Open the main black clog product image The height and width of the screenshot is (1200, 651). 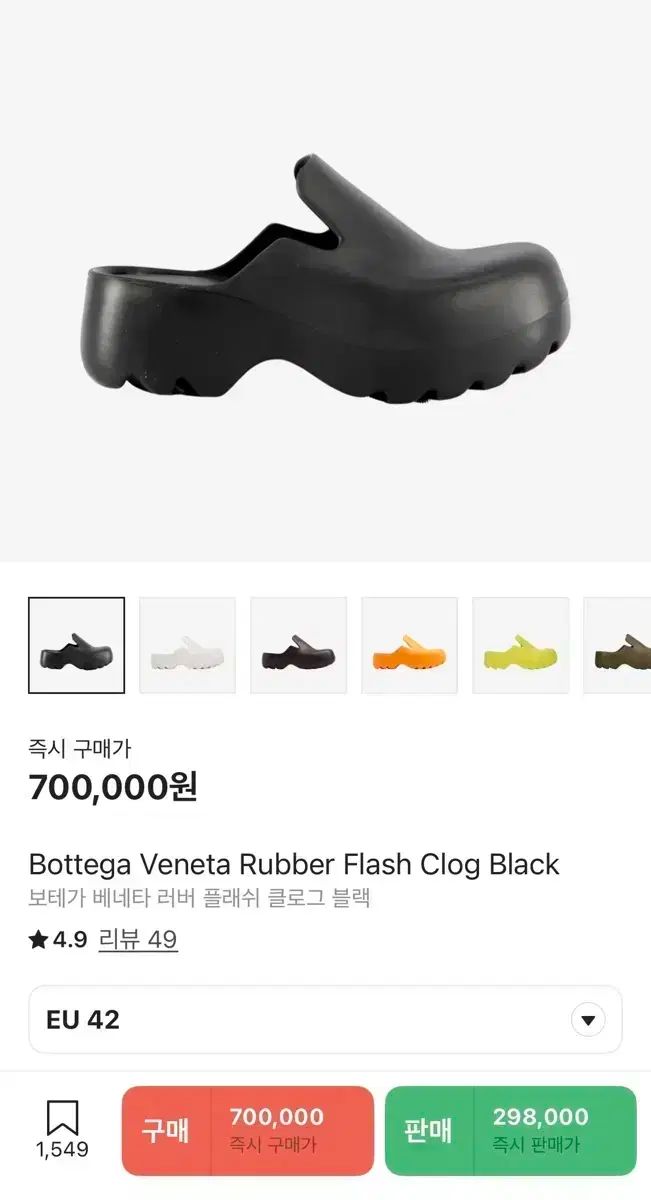tap(325, 280)
